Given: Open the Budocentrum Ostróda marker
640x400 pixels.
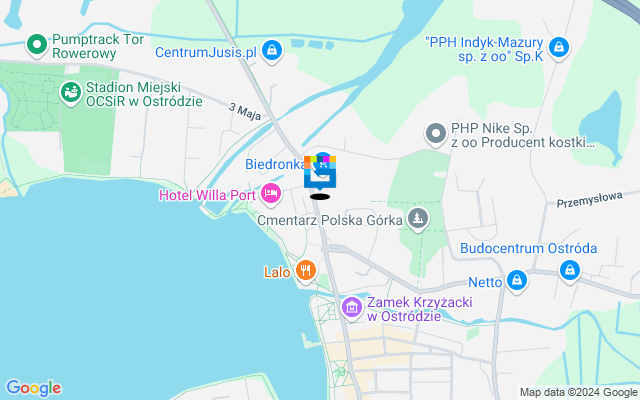Looking at the screenshot, I should pyautogui.click(x=570, y=269).
